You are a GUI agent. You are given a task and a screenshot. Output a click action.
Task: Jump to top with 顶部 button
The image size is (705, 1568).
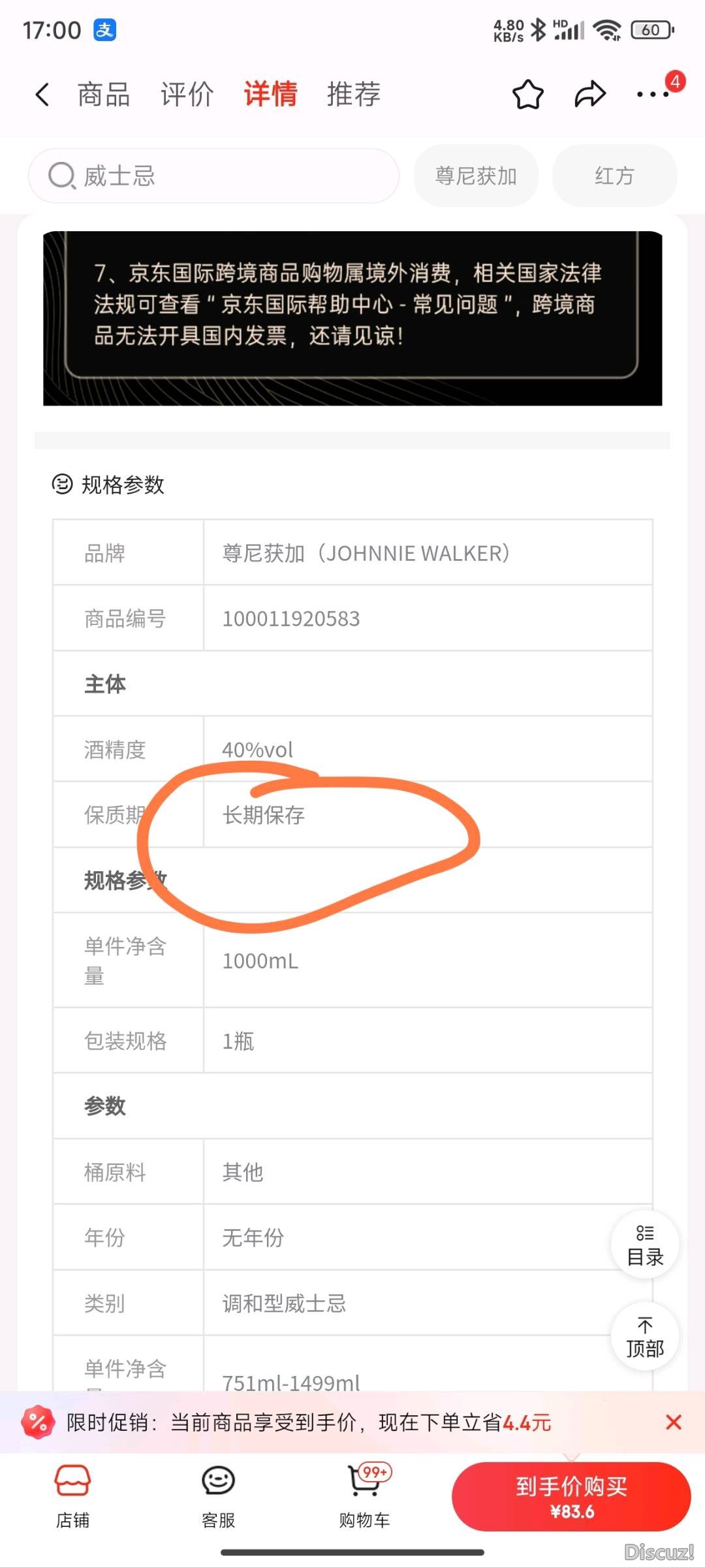click(645, 1337)
